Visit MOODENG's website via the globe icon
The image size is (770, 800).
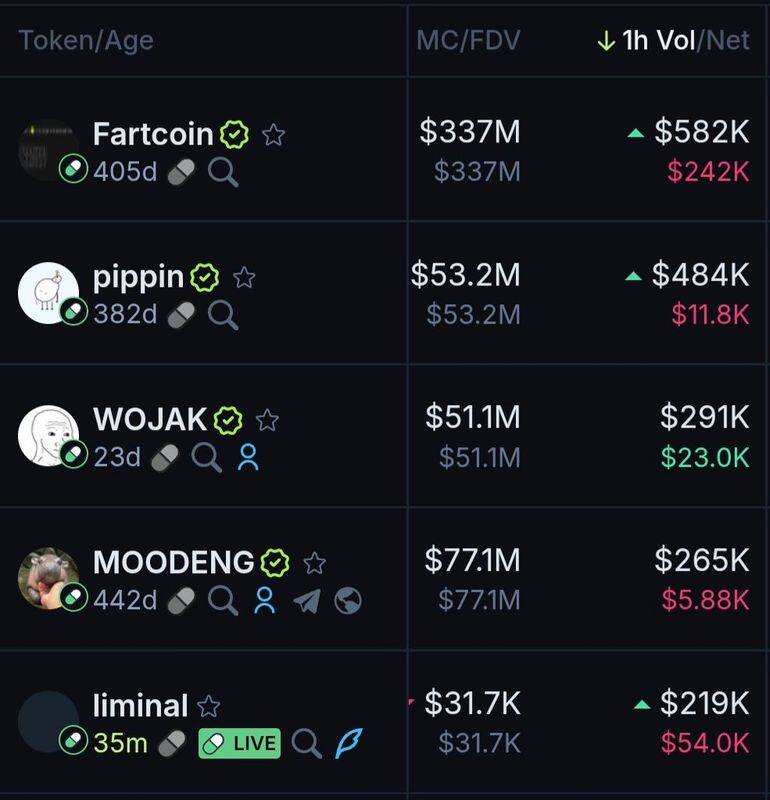coord(348,601)
